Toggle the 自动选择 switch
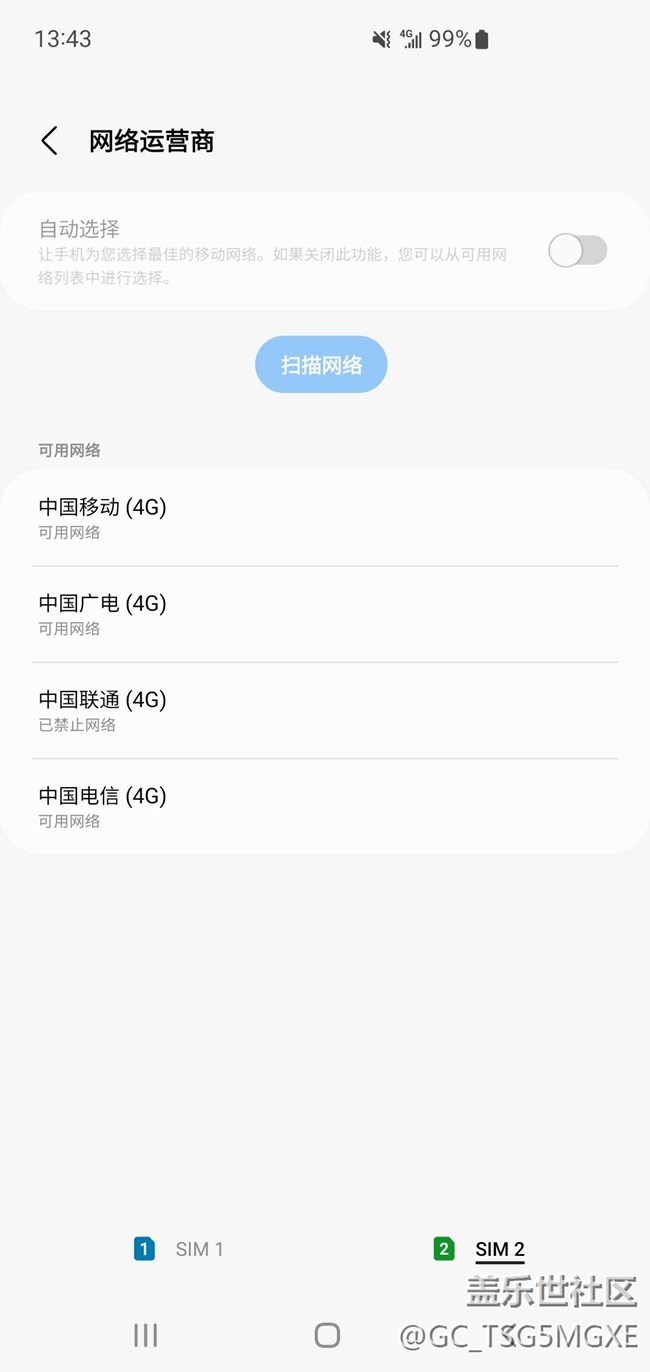The image size is (650, 1372). tap(577, 251)
